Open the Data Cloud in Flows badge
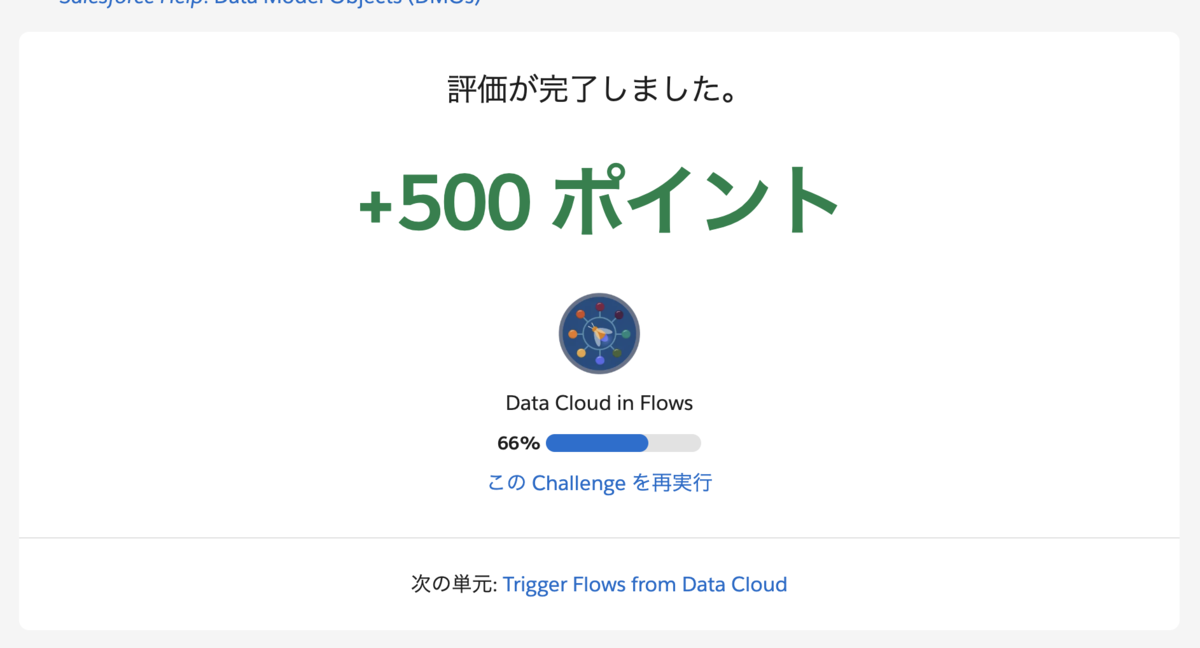1200x648 pixels. point(599,334)
